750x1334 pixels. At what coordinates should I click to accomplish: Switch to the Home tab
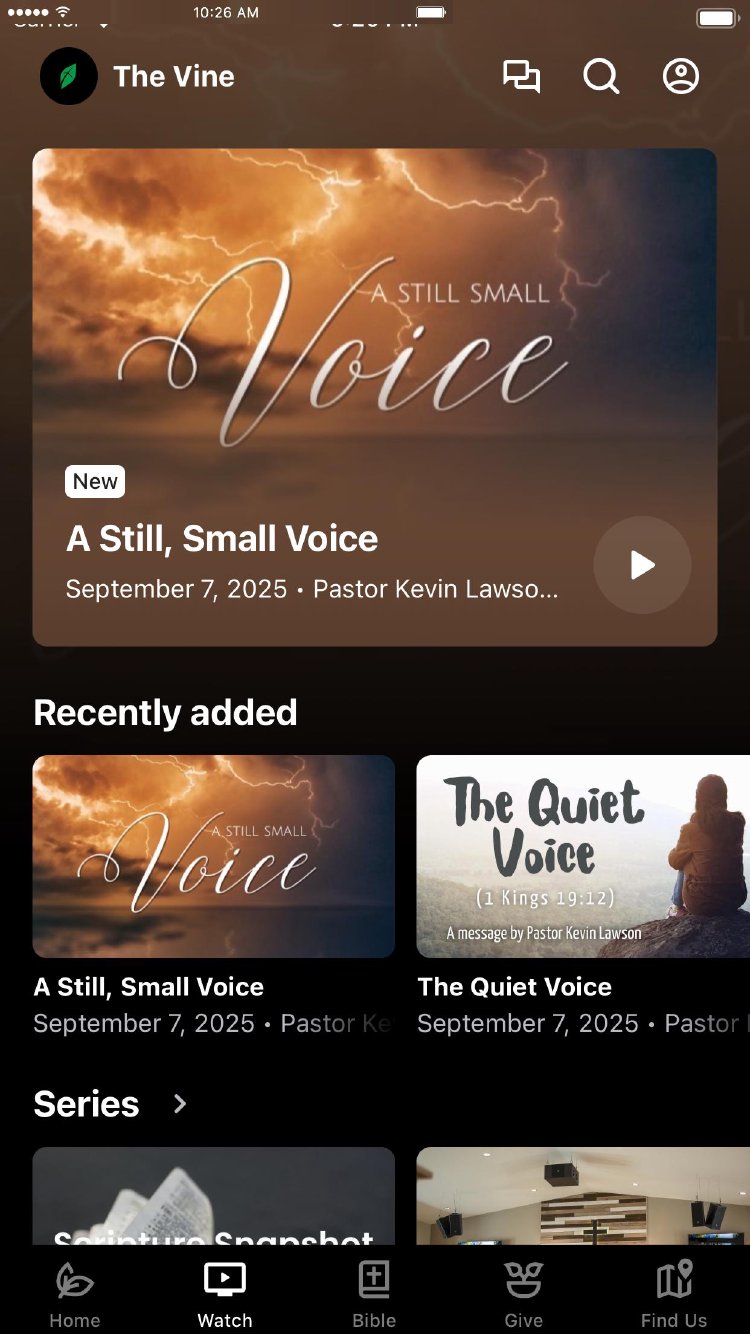pyautogui.click(x=75, y=1295)
